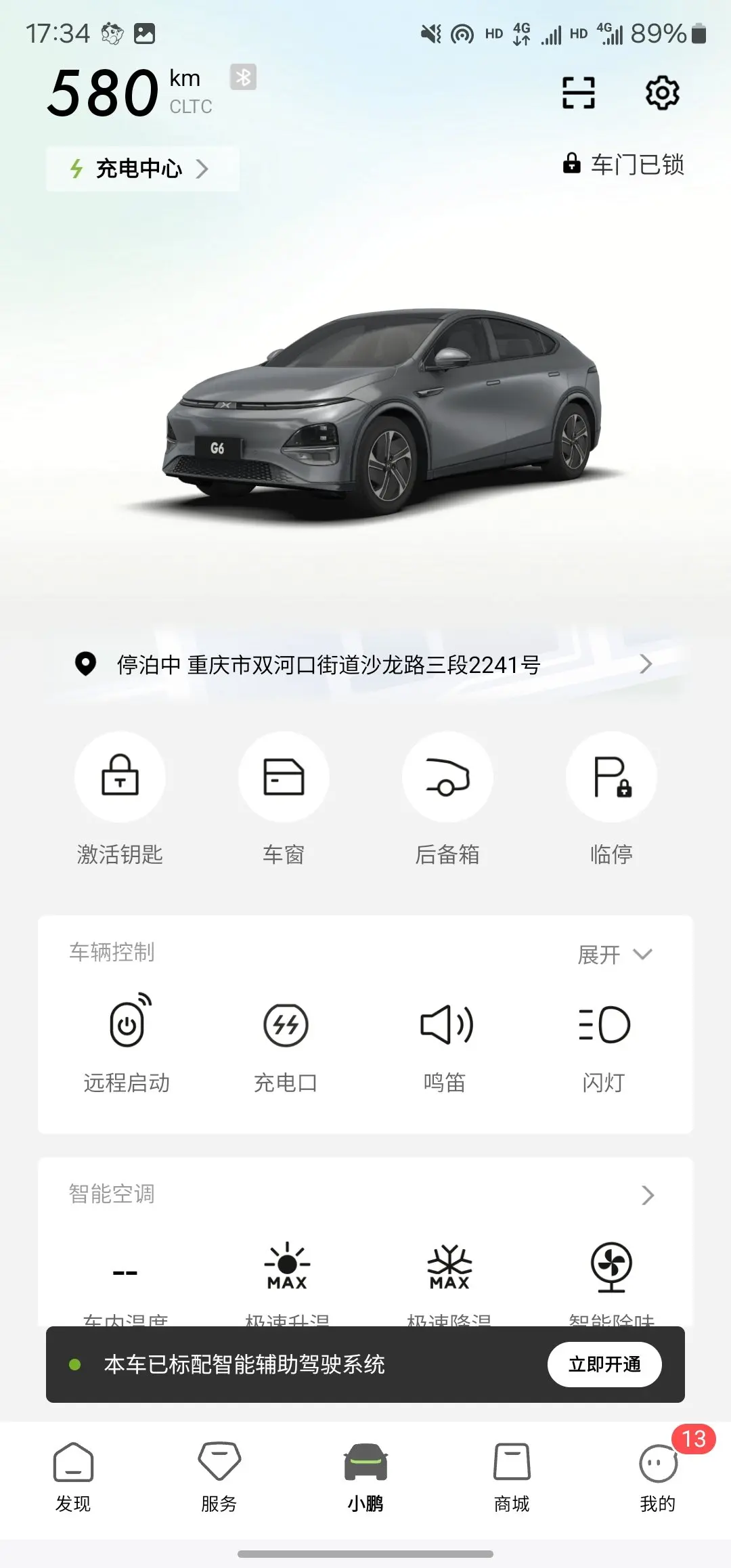
Task: Open 充电中心 charging center
Action: [x=141, y=169]
